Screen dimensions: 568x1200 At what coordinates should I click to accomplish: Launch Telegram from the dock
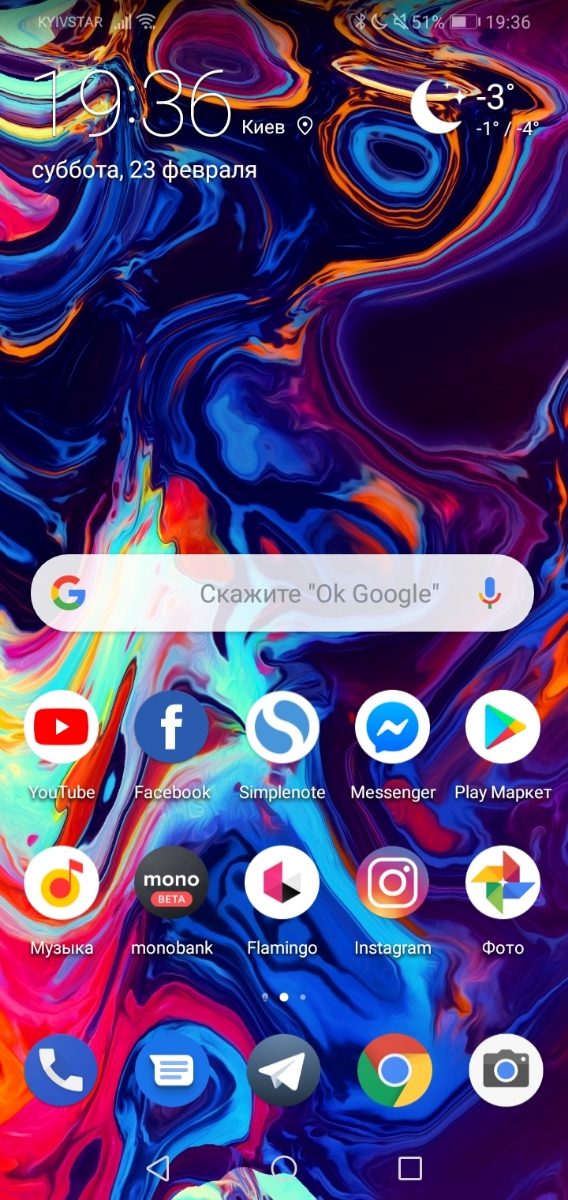283,1071
